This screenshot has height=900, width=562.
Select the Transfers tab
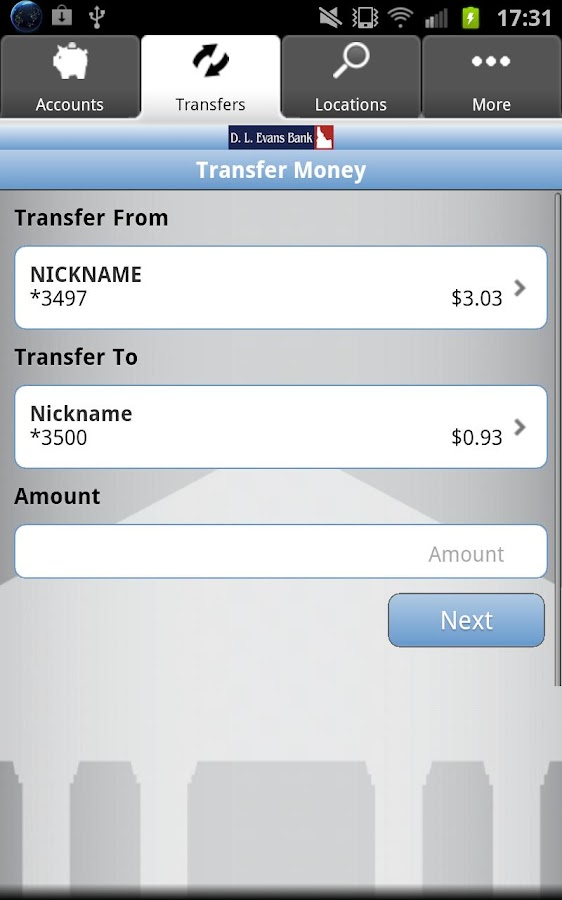pos(211,76)
